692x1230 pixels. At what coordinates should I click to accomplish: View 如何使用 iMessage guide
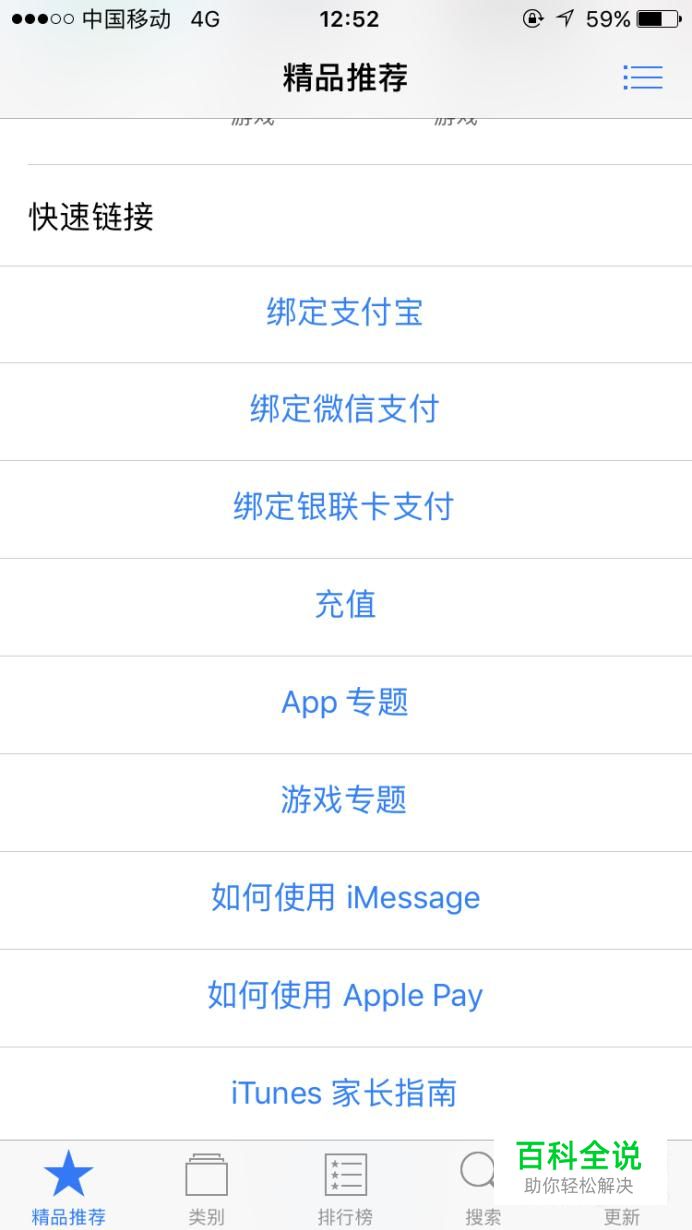346,900
